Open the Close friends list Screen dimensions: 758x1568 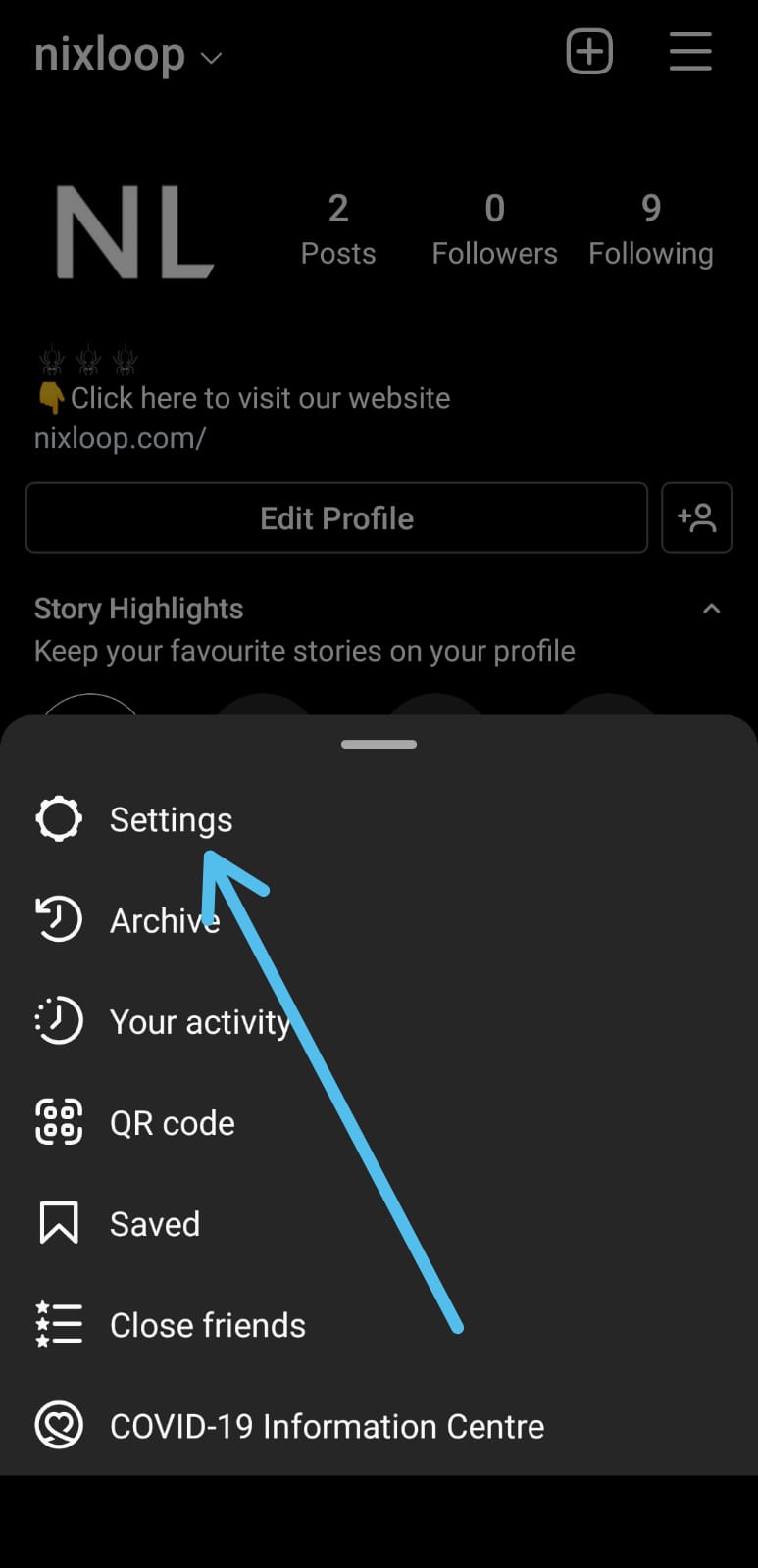[x=379, y=1325]
